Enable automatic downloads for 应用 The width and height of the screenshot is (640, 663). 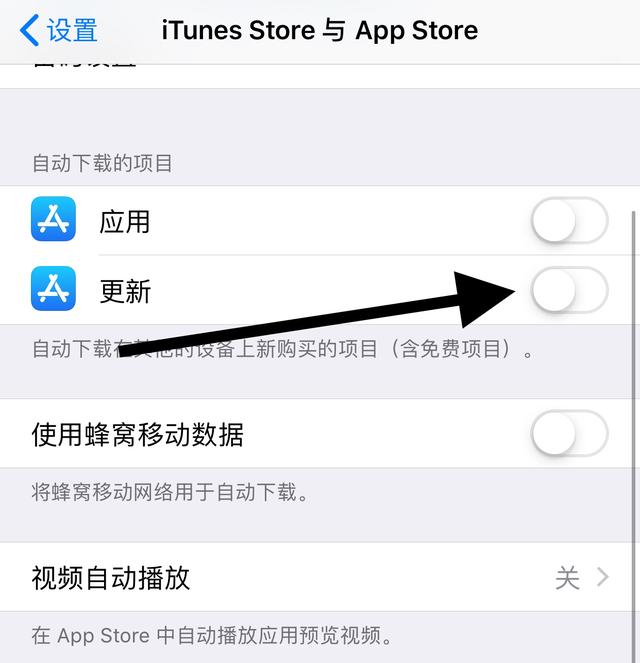click(568, 221)
